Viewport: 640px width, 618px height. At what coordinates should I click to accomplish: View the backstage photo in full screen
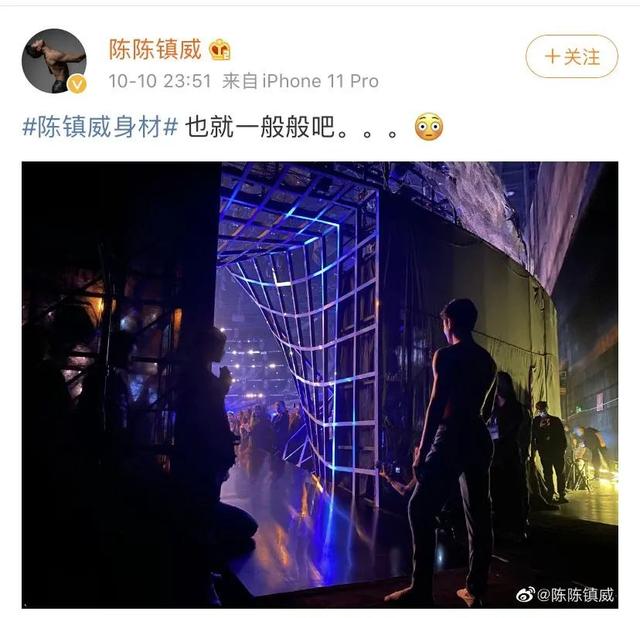[x=320, y=385]
